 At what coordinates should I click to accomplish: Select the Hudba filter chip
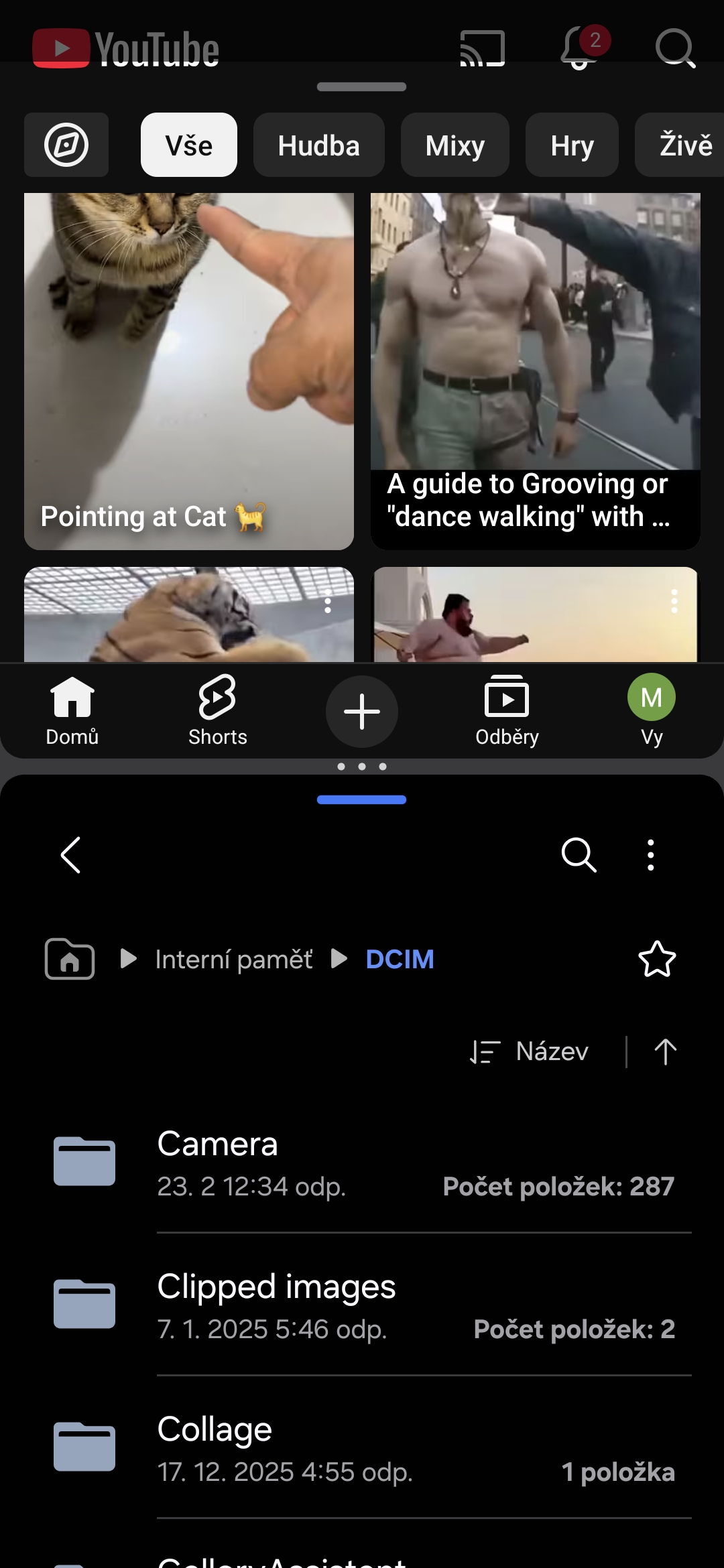318,145
